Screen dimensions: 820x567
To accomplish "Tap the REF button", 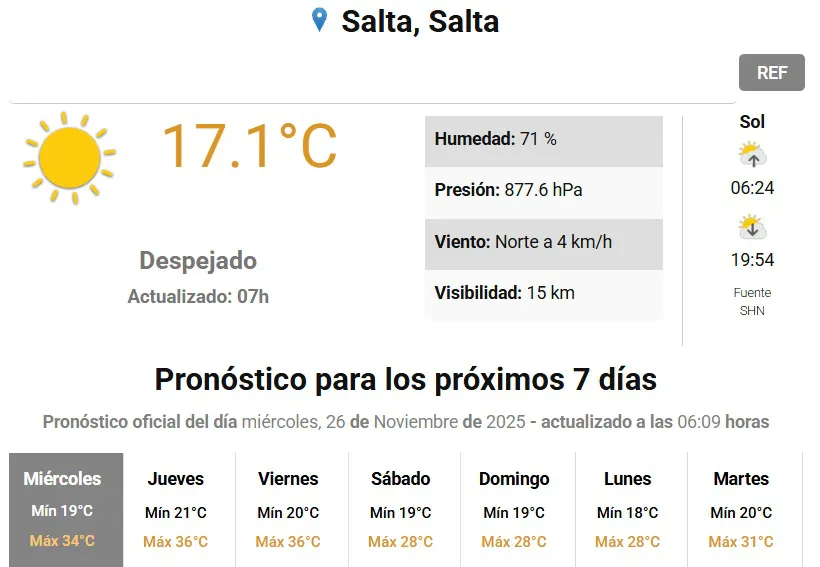I will [x=771, y=73].
